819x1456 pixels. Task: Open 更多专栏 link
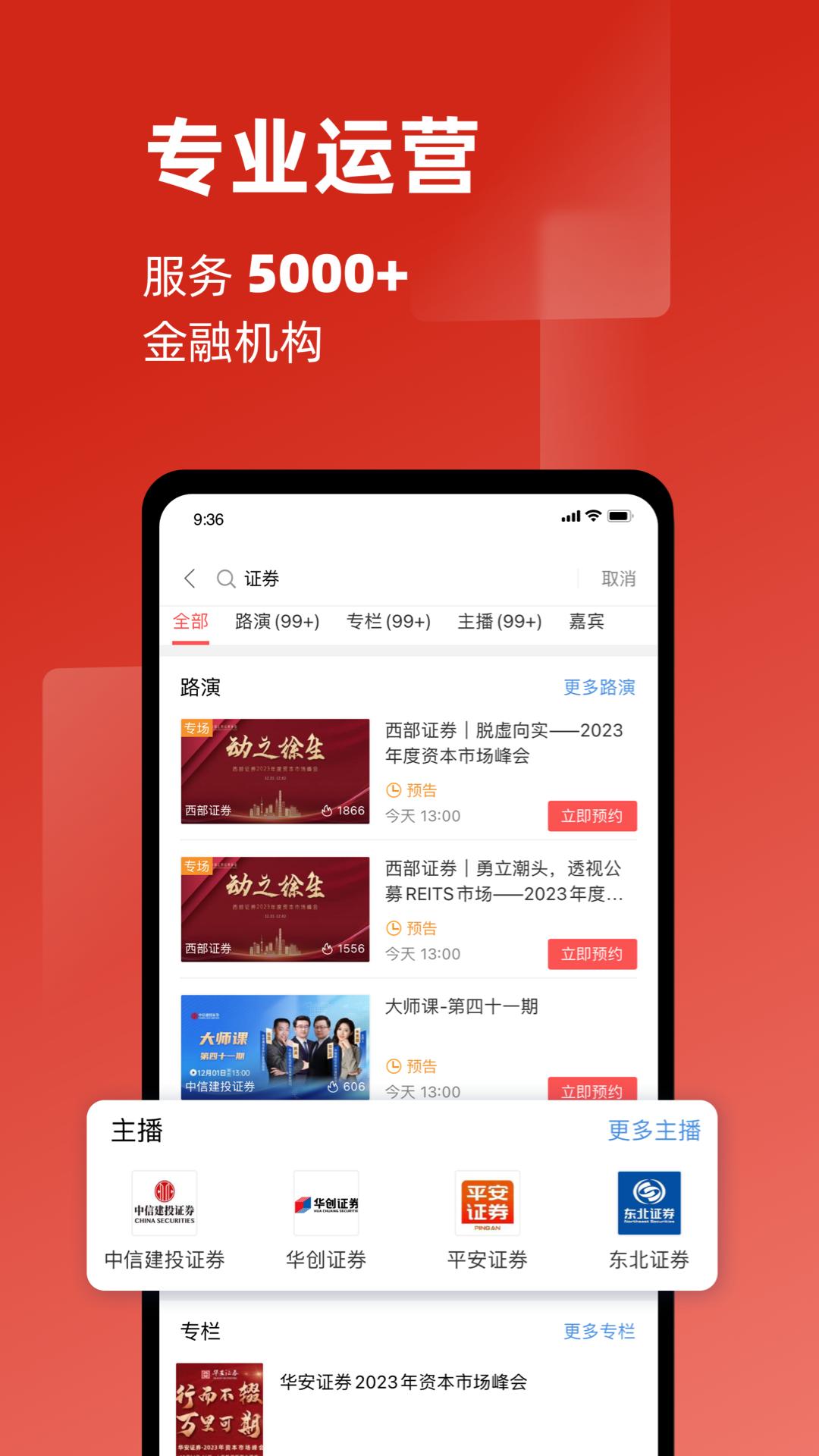[600, 1331]
